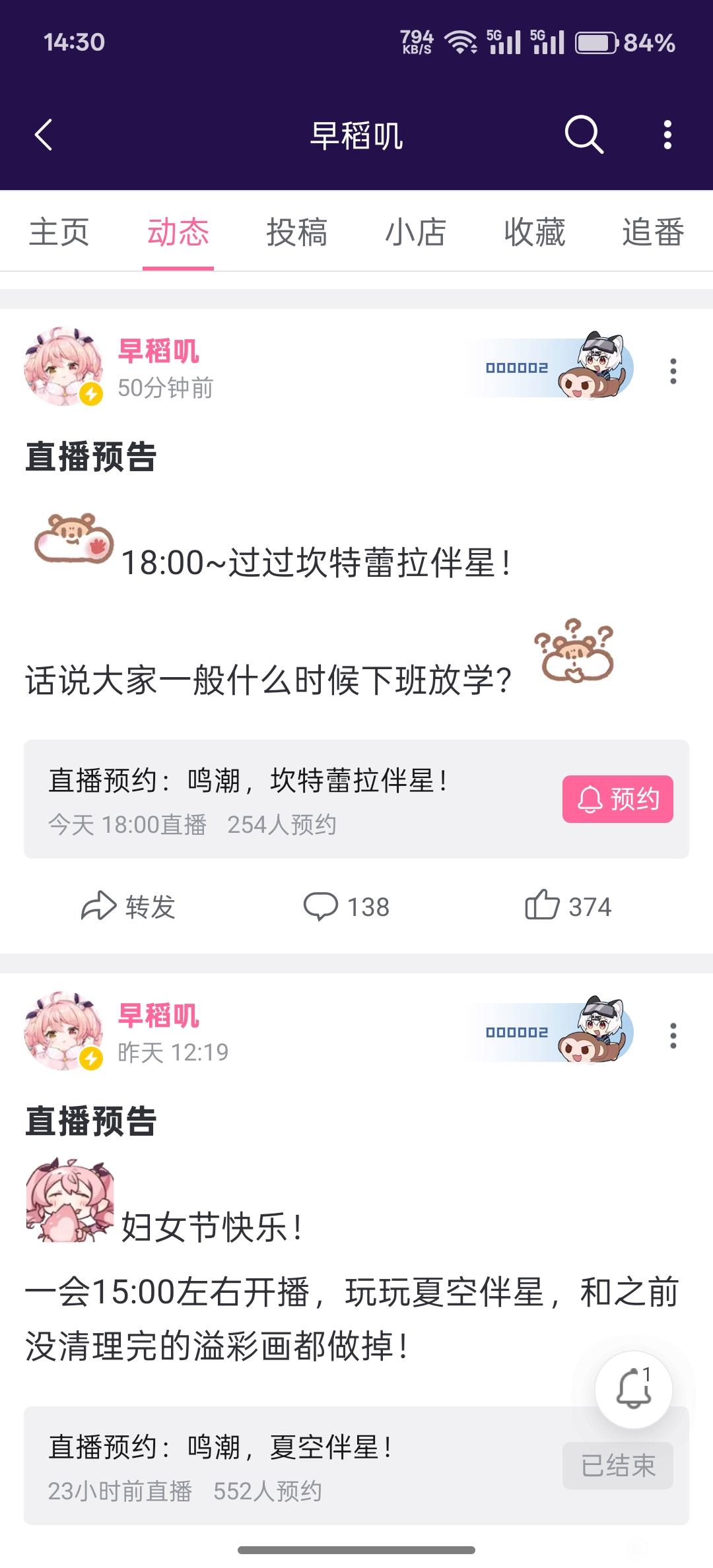
Task: Open more options on the 50分钟前 post
Action: tap(673, 371)
